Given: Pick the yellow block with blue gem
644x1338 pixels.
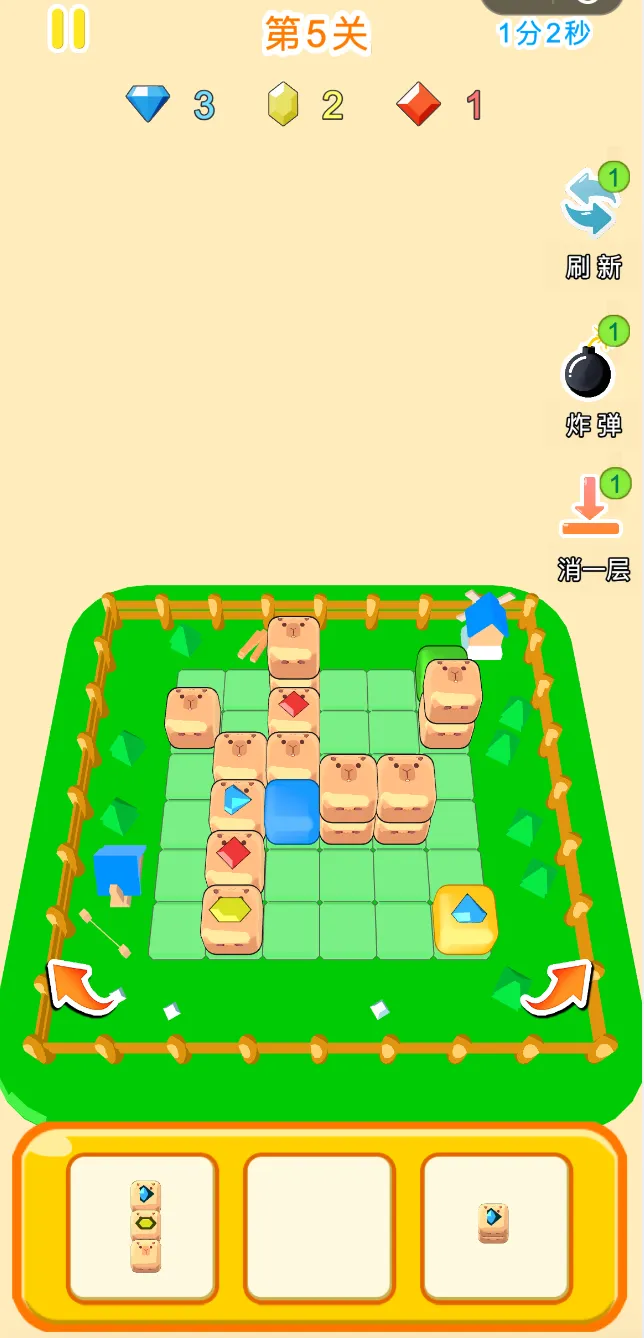Looking at the screenshot, I should (466, 917).
